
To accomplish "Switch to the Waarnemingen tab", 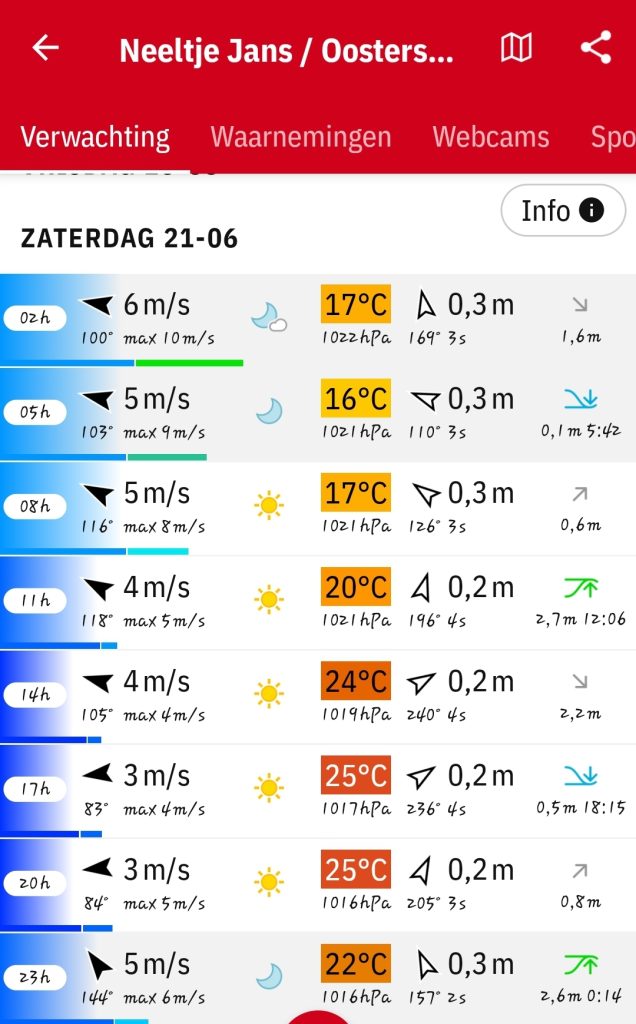I will (301, 137).
